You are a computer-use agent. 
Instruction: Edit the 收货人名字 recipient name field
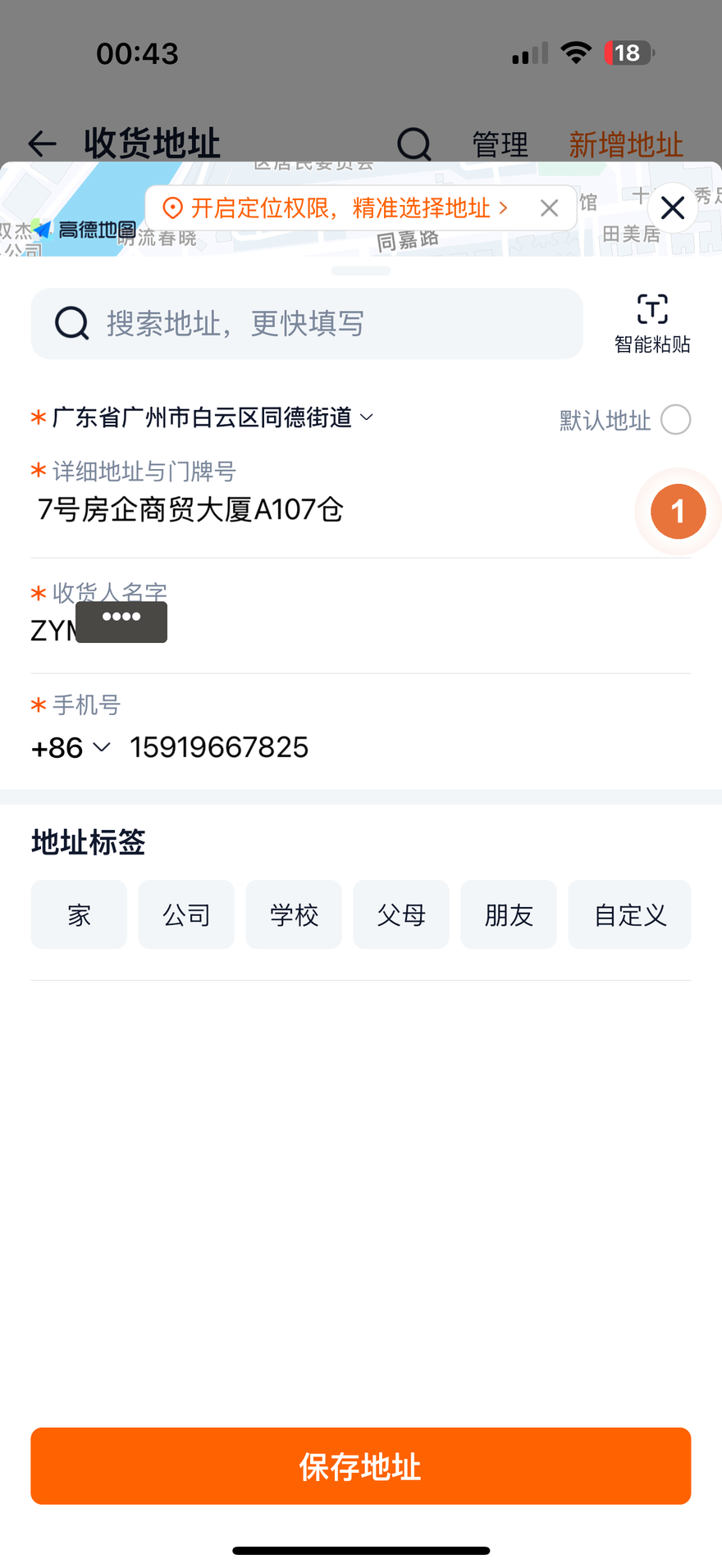point(361,630)
